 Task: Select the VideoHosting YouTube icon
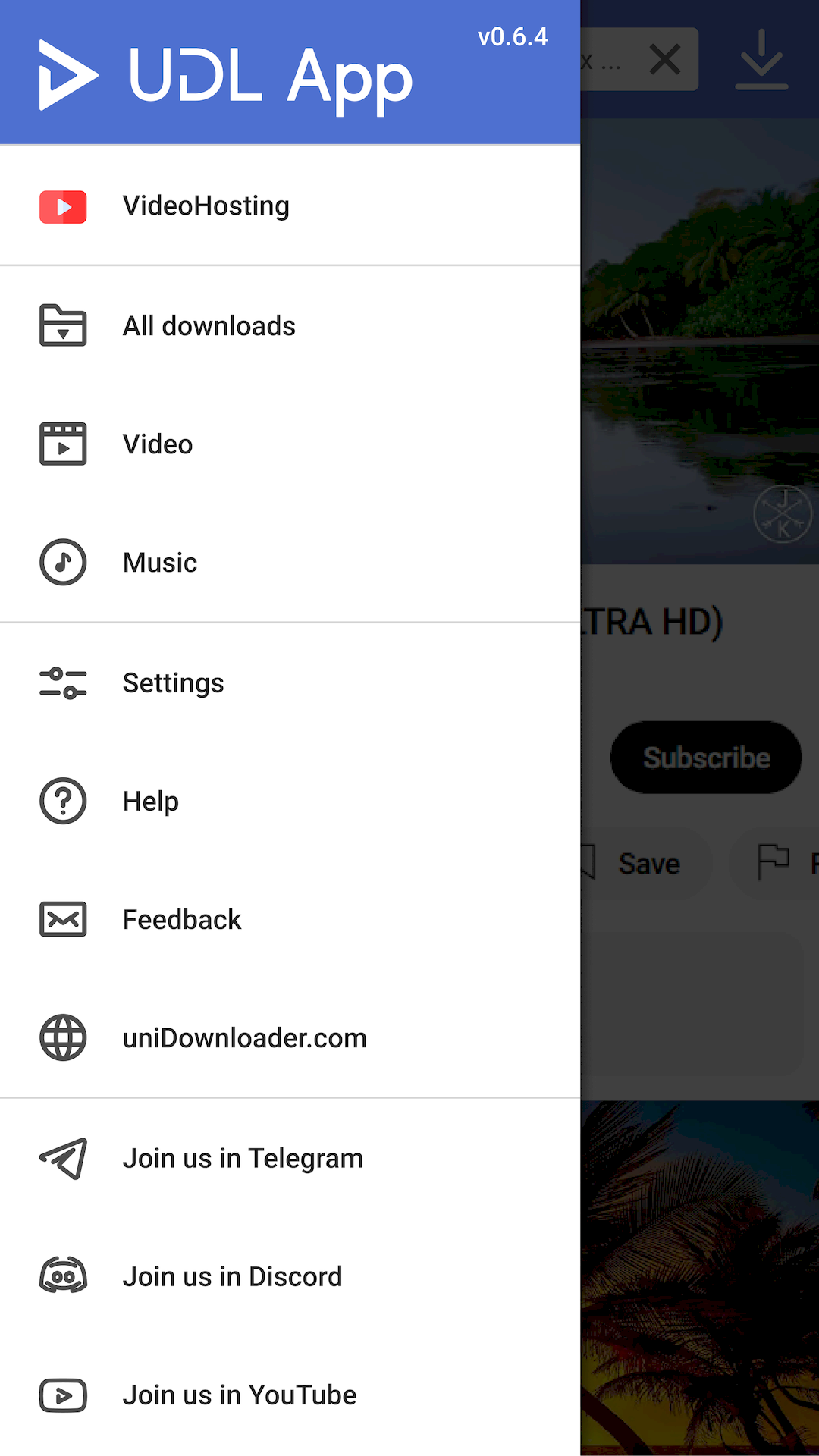coord(62,206)
